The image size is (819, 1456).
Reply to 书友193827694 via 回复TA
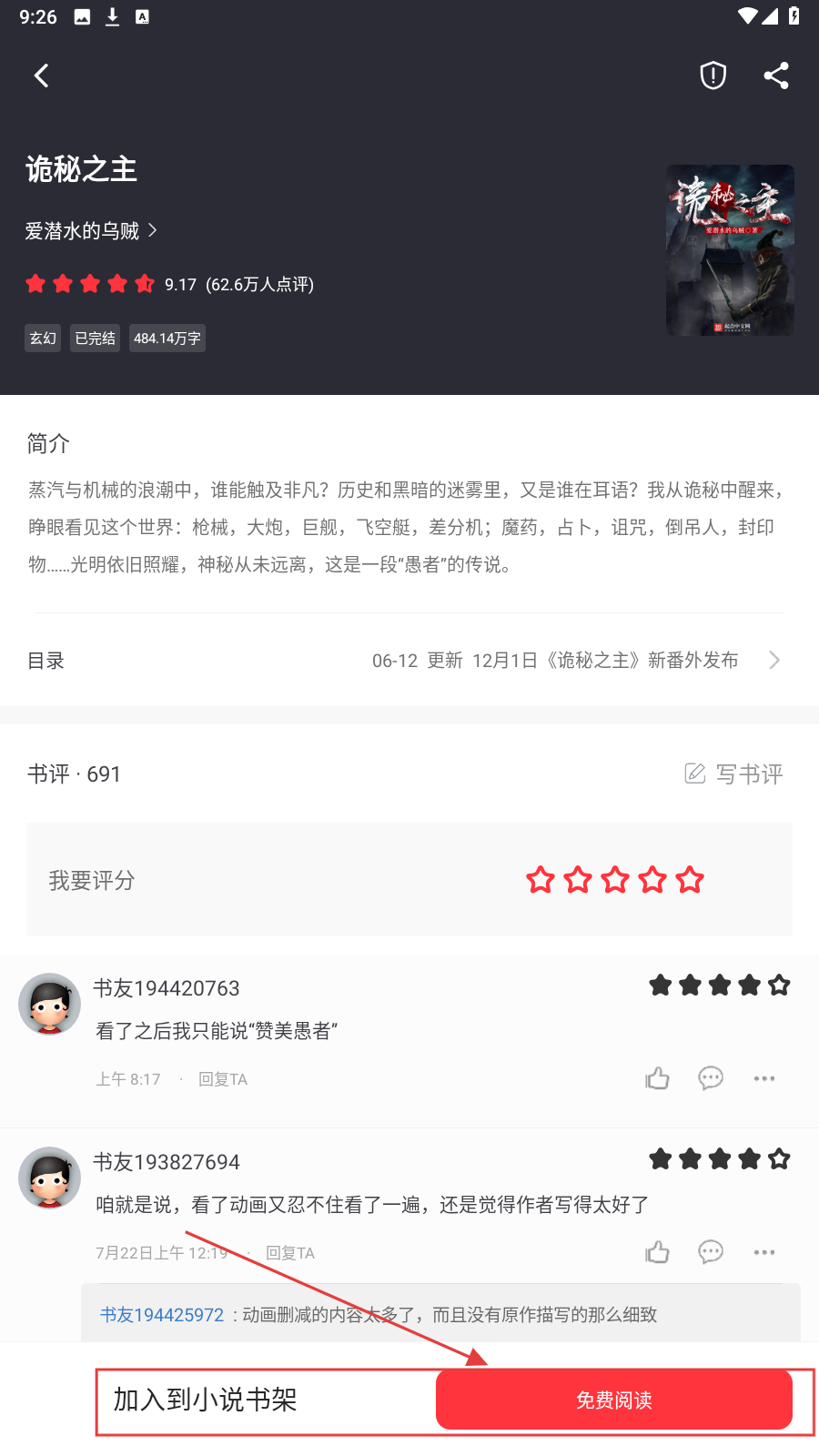point(290,1253)
